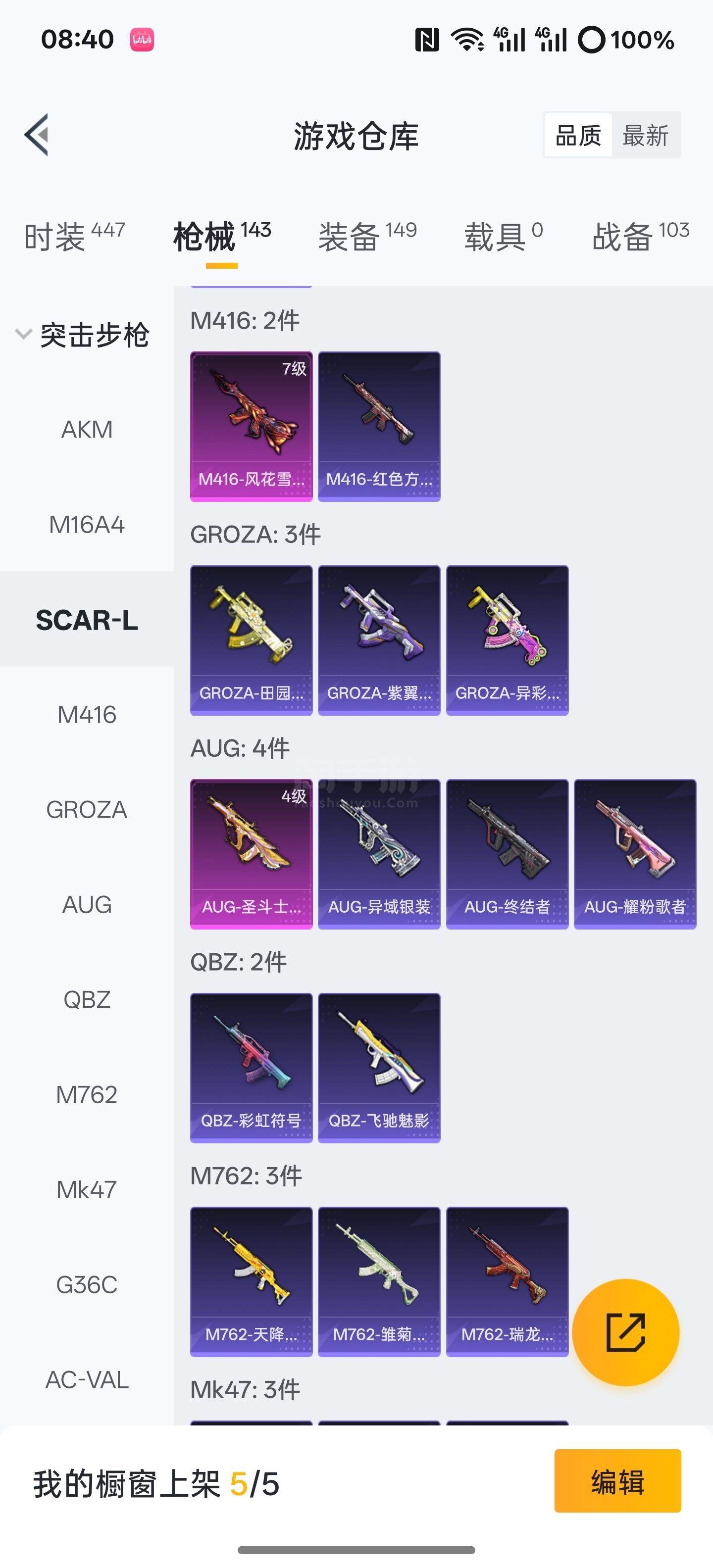This screenshot has height=1568, width=713.
Task: Open the GROZA-紫翼 skin tile
Action: point(379,640)
